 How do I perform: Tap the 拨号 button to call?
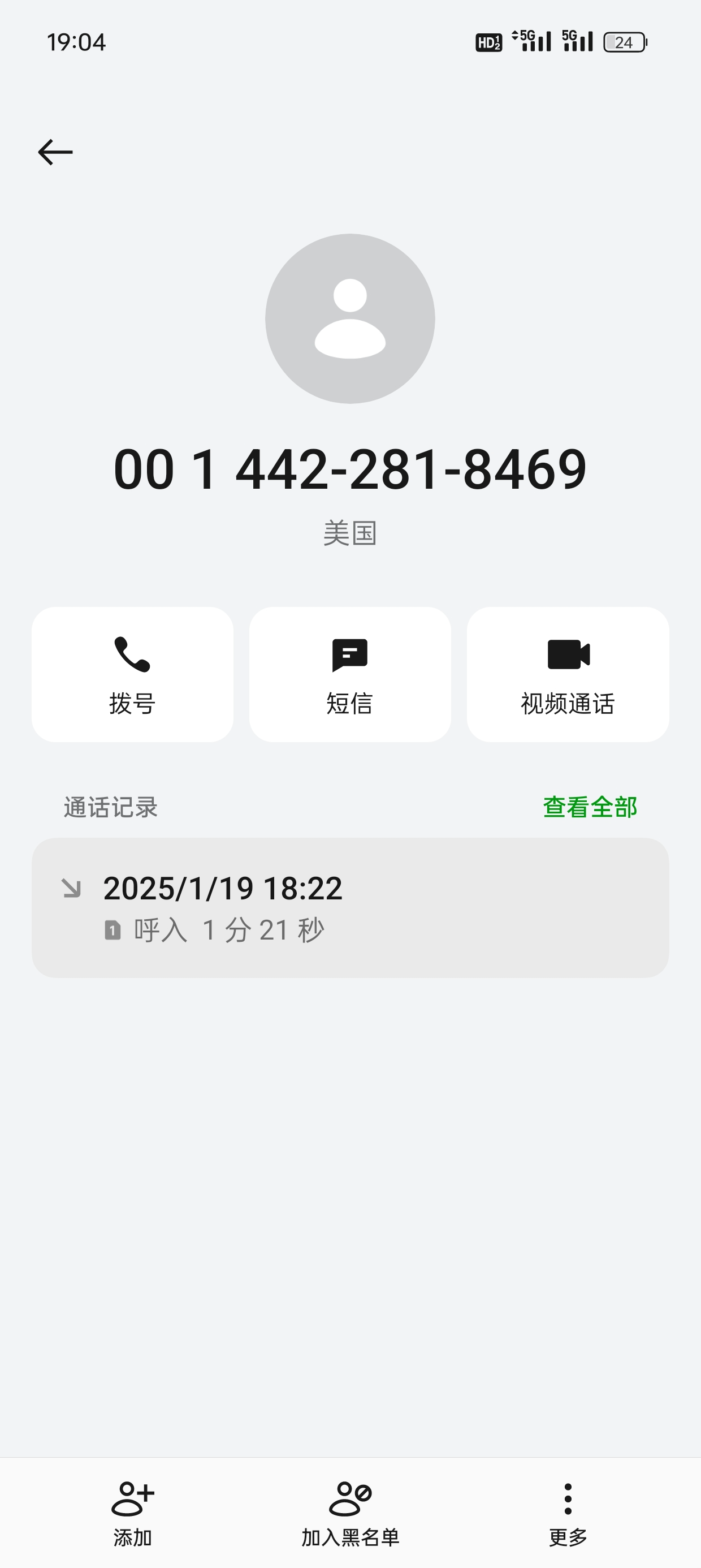click(x=133, y=674)
